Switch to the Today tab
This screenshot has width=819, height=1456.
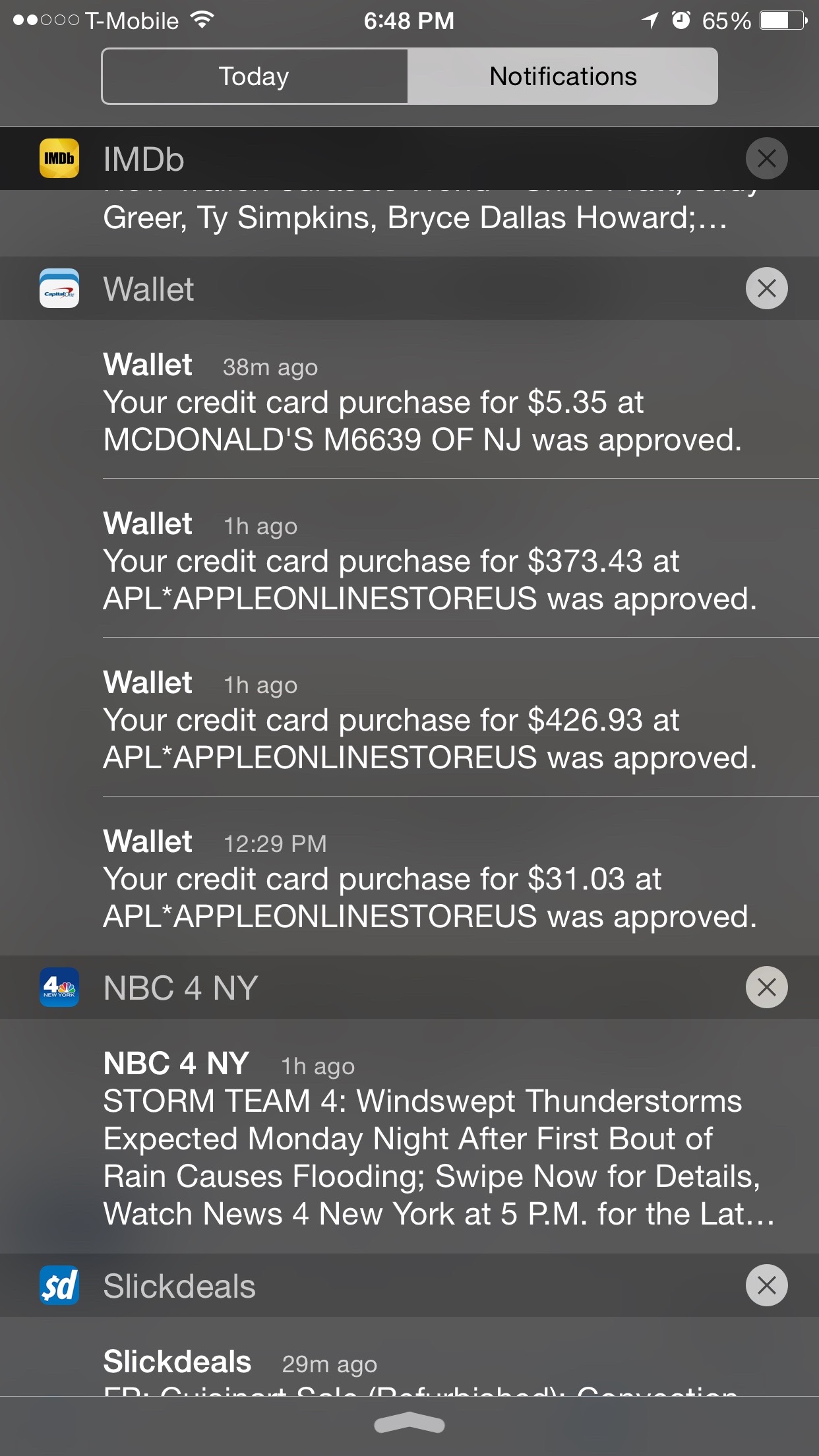click(255, 76)
